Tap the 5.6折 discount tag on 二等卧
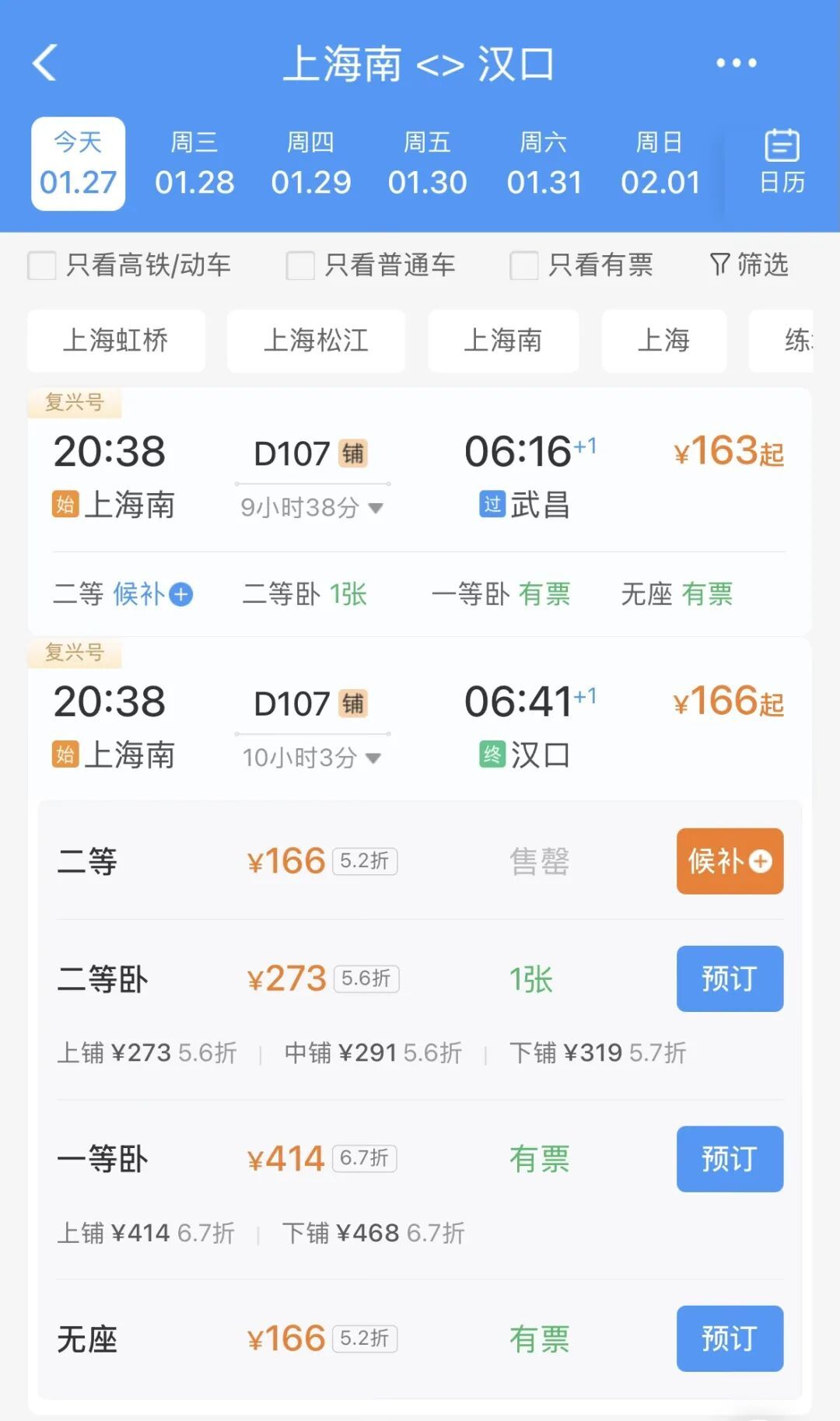840x1421 pixels. [x=368, y=979]
